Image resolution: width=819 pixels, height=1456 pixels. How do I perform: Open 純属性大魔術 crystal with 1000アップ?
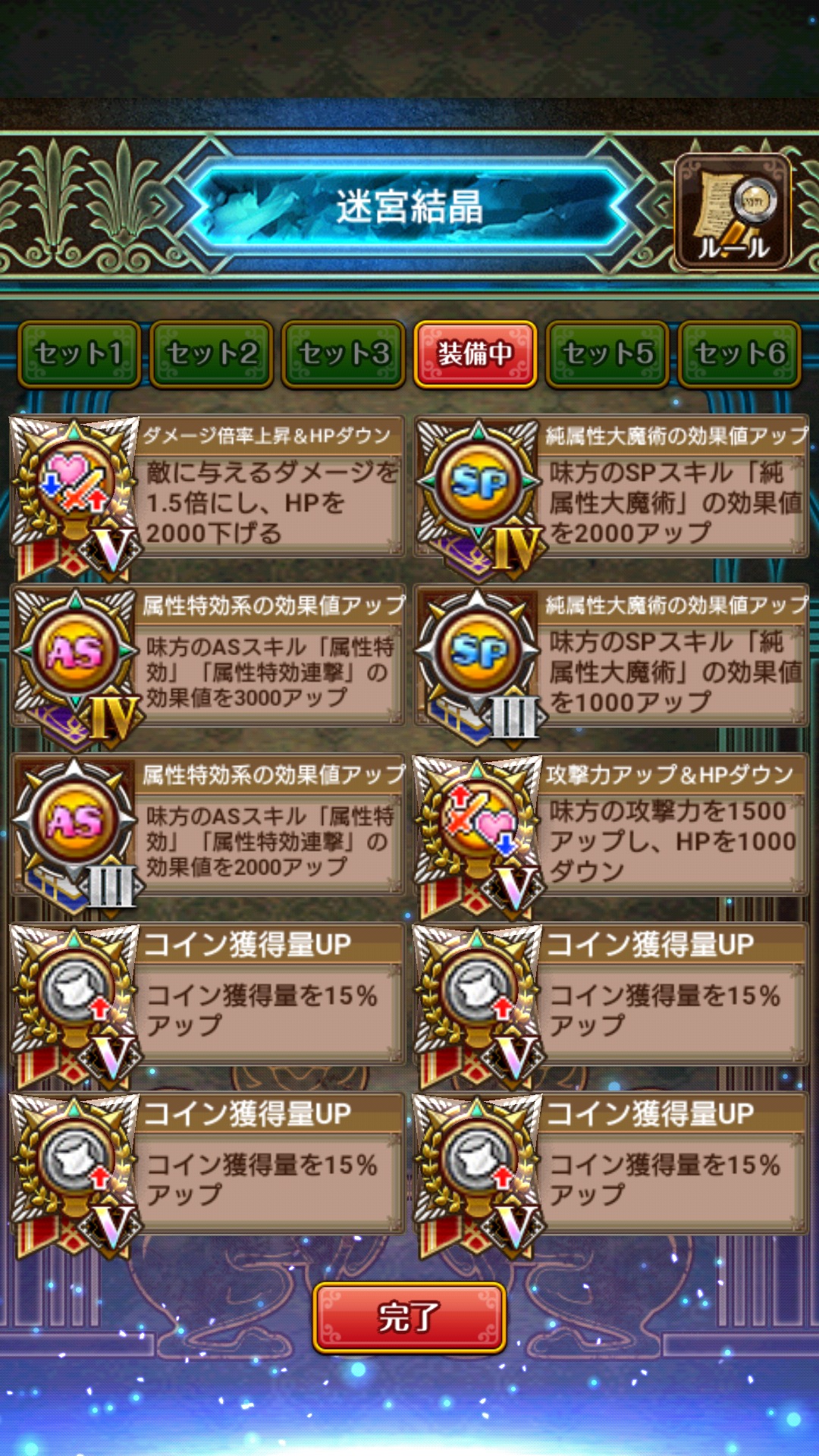[x=611, y=658]
